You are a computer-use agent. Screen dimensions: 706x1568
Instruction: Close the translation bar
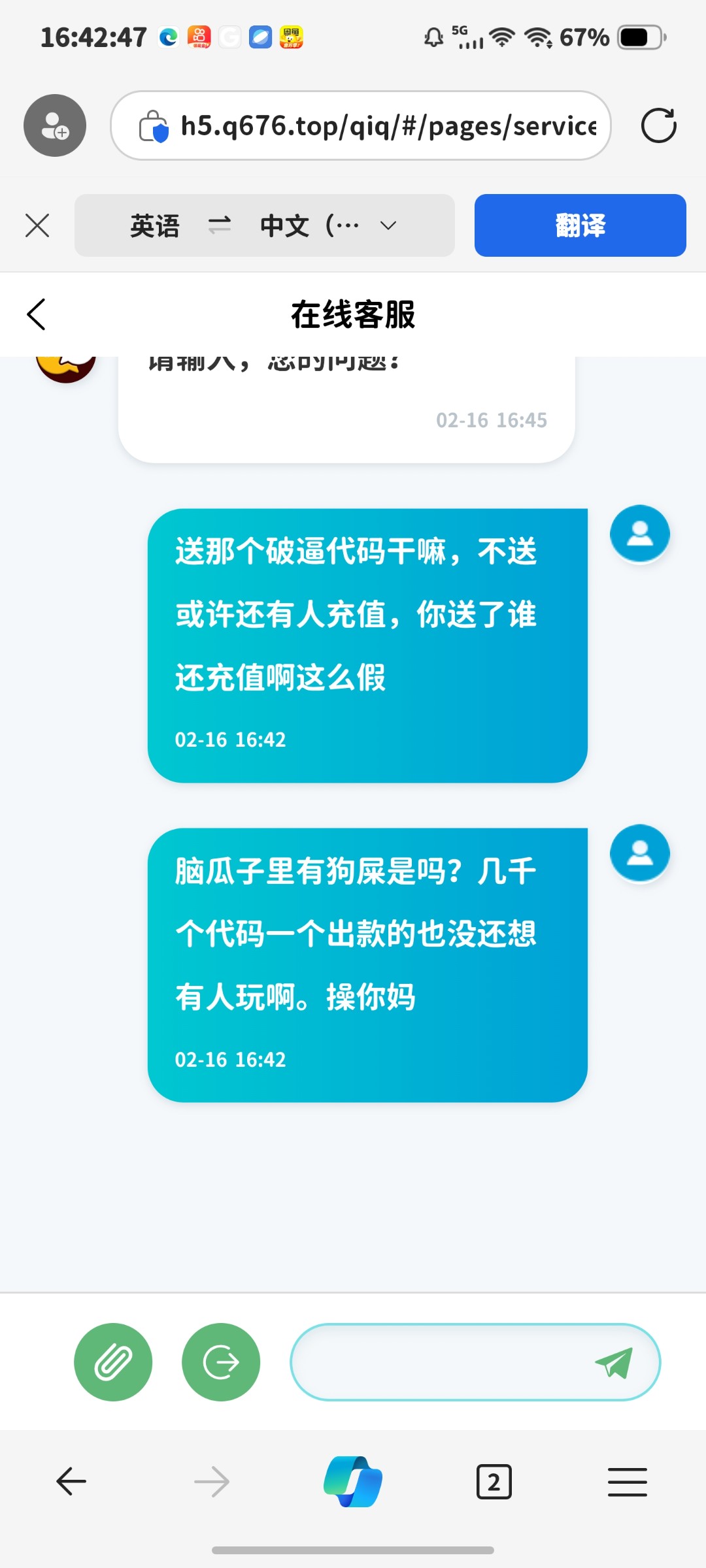(x=37, y=226)
